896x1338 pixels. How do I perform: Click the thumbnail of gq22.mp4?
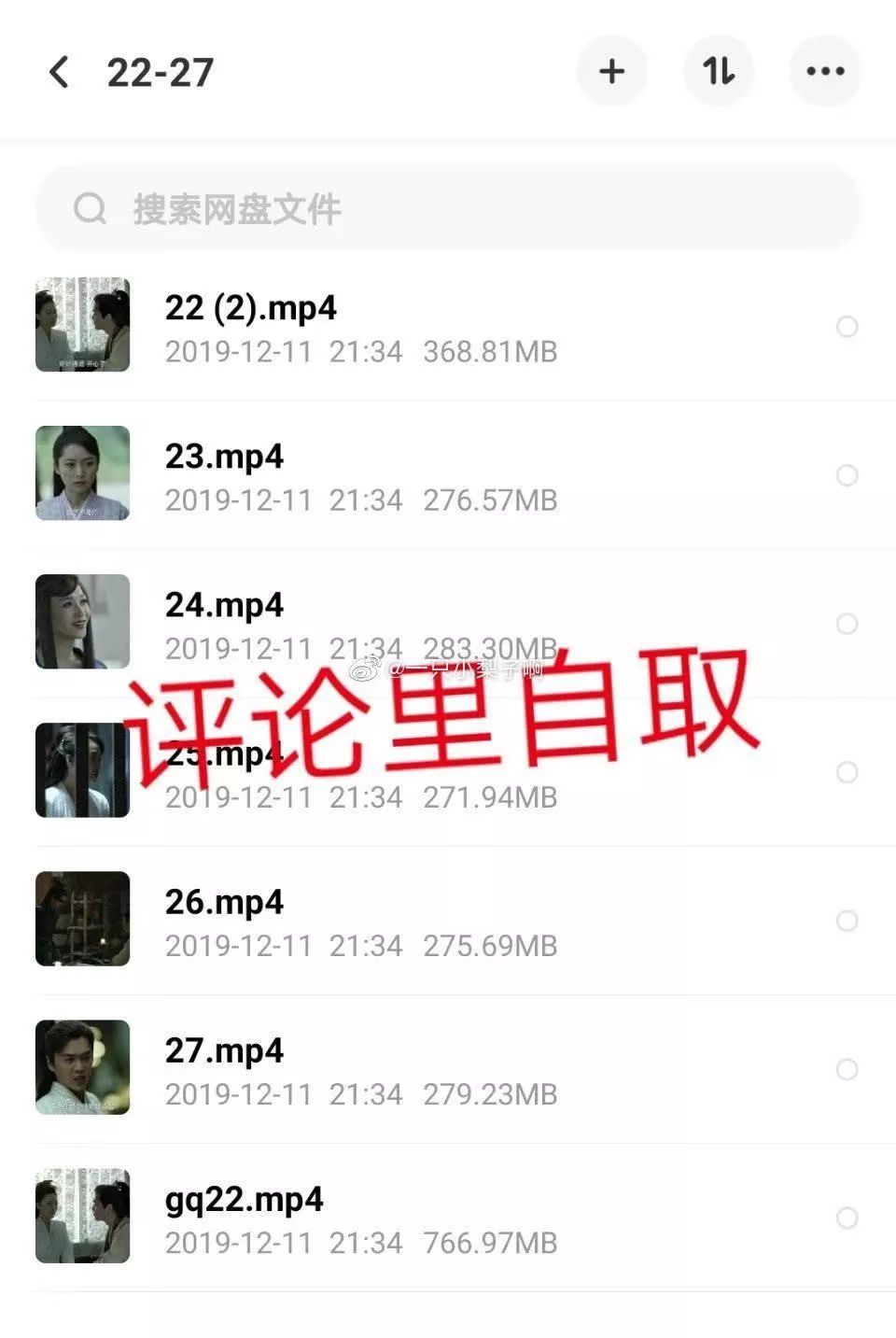click(x=81, y=1216)
